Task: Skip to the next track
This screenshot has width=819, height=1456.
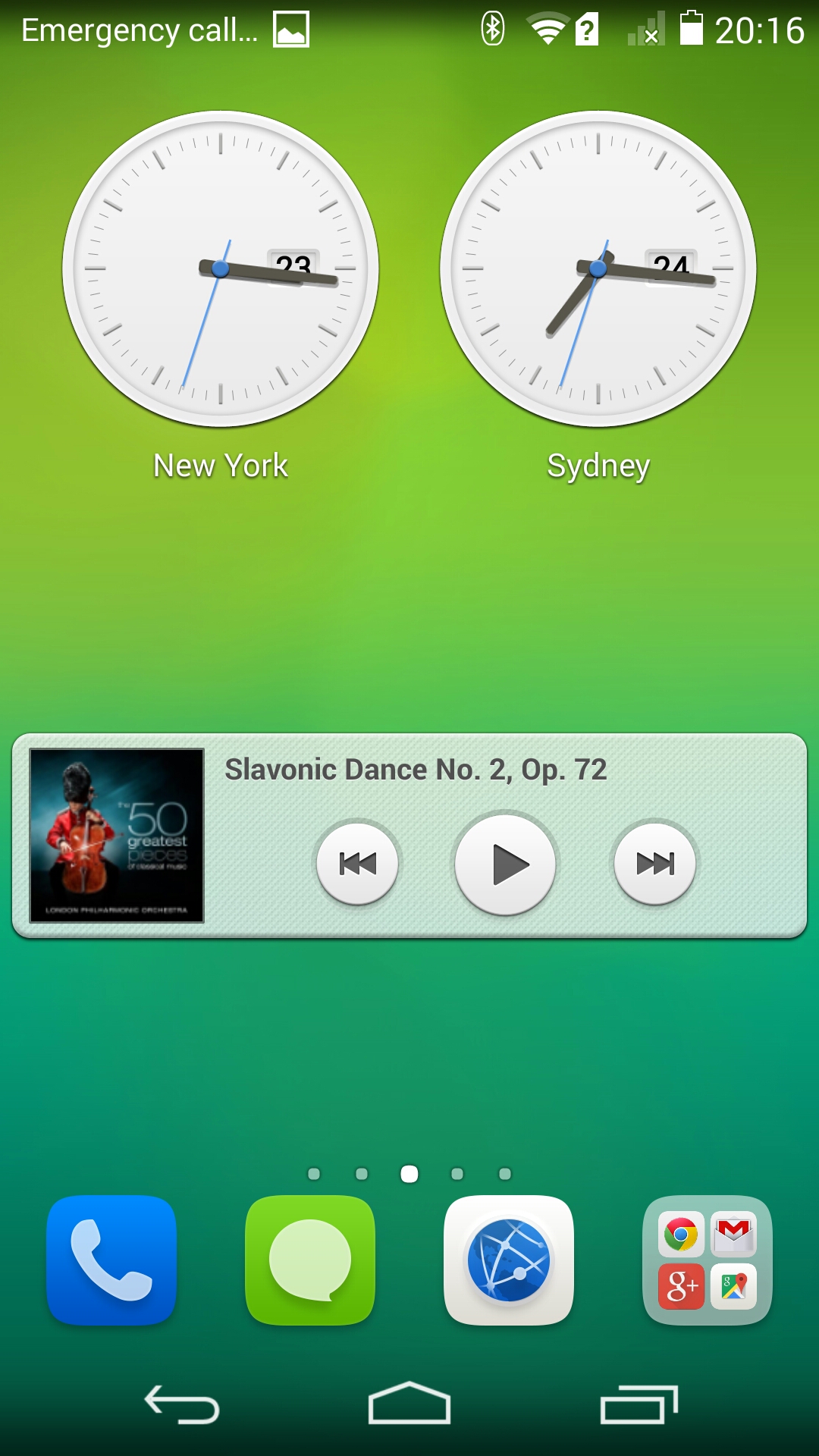Action: tap(655, 864)
